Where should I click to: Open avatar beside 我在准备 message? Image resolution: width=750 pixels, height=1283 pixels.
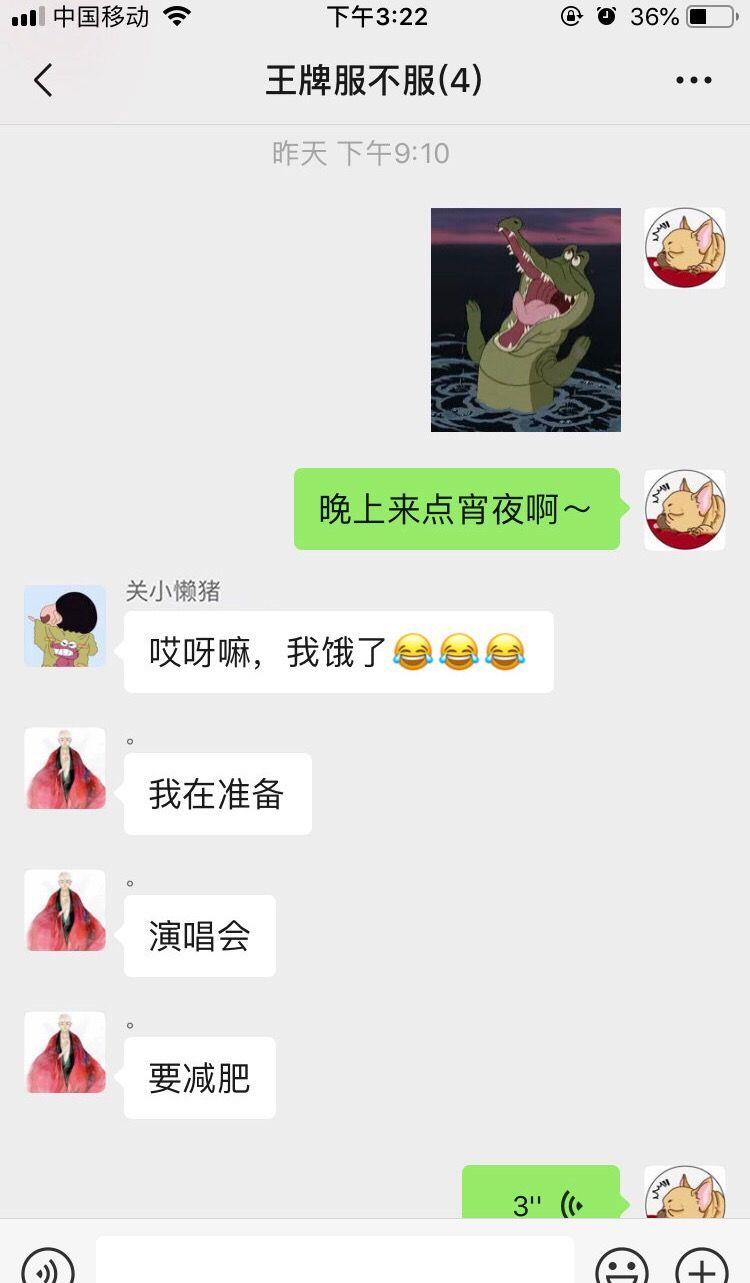[65, 768]
